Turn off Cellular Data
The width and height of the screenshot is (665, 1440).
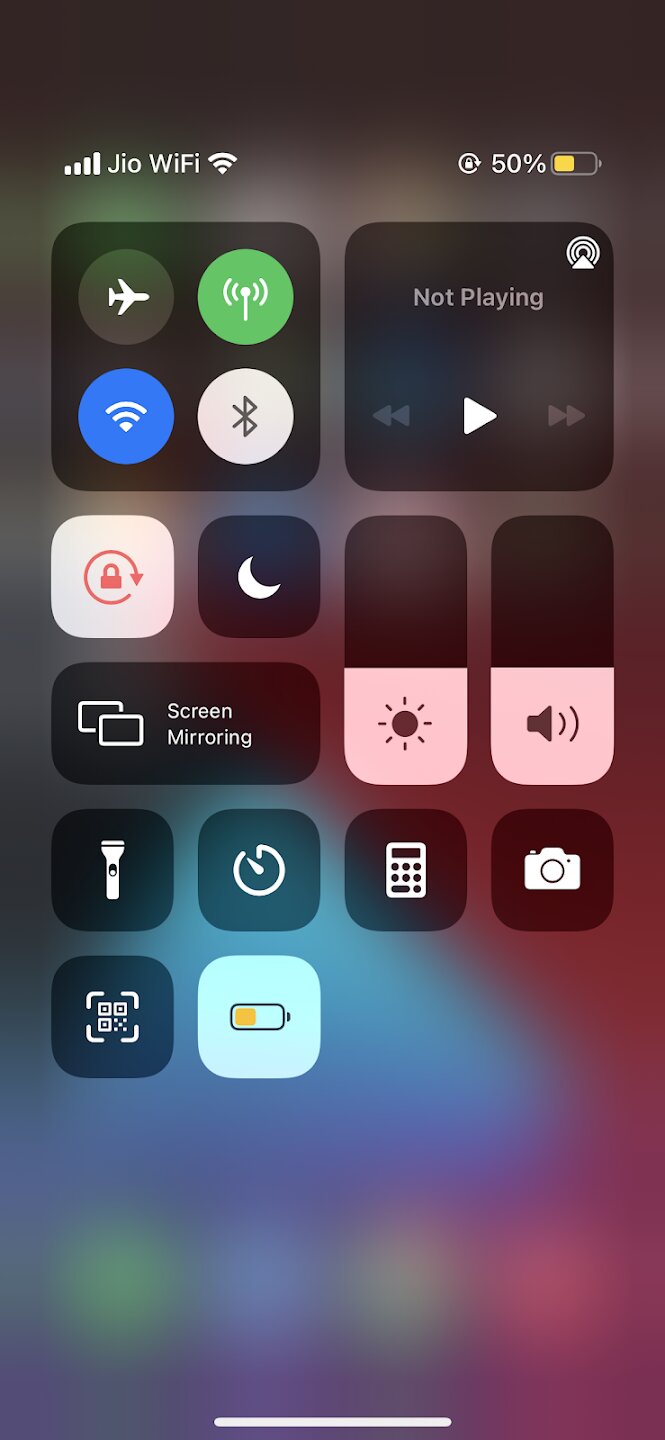click(x=245, y=297)
